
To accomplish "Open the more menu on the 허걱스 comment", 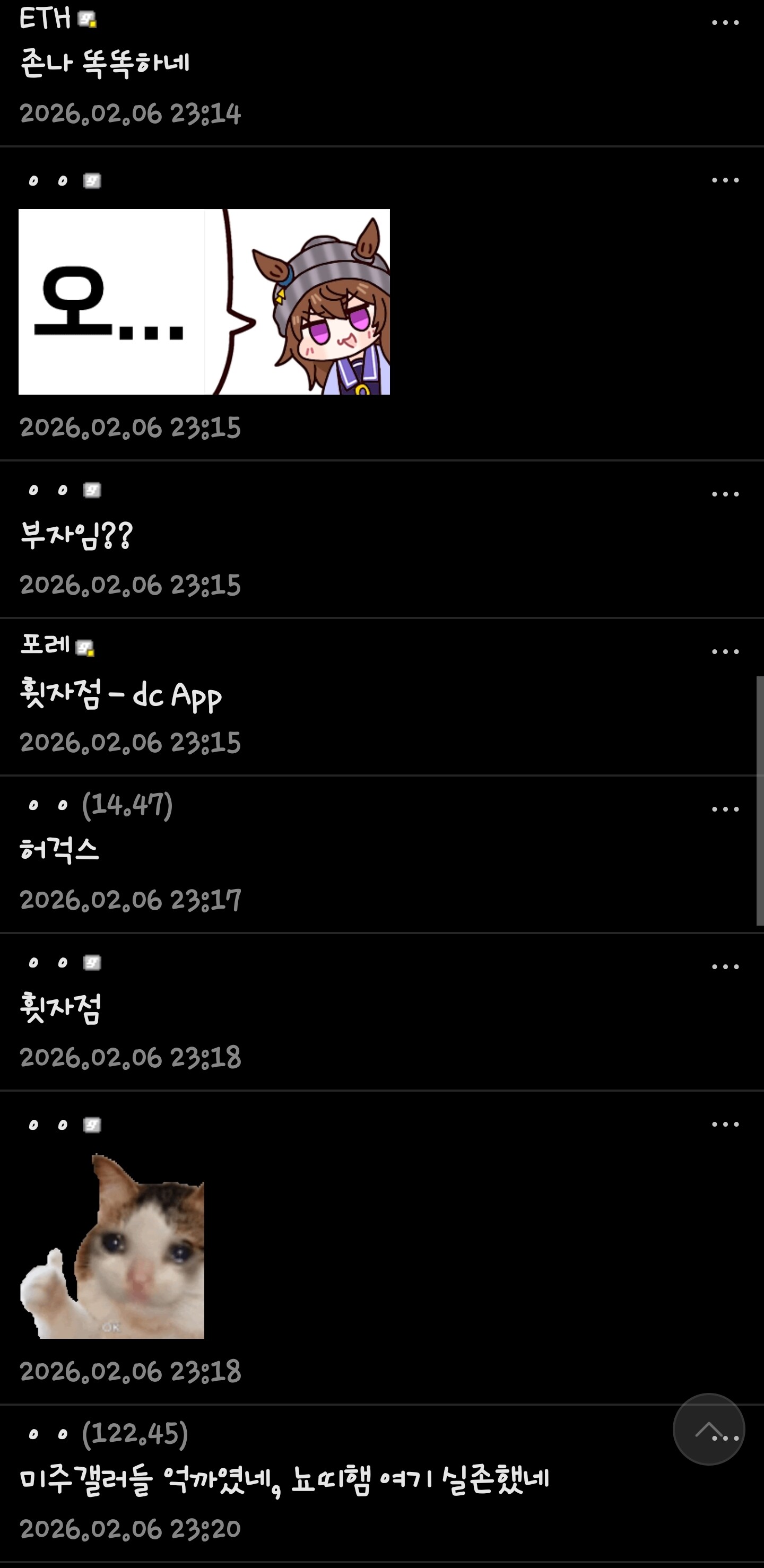I will (725, 809).
